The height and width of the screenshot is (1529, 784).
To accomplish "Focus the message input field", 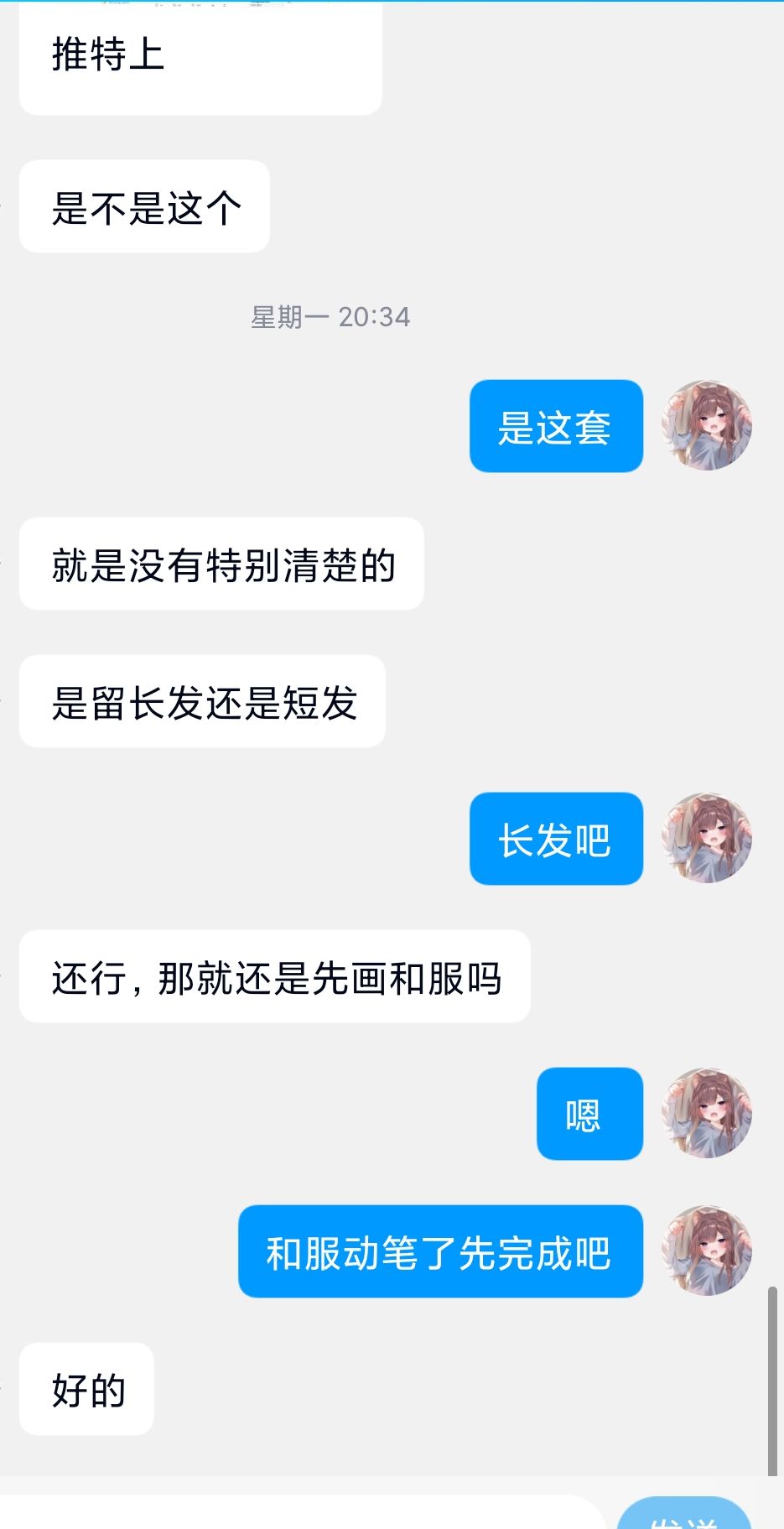I will (x=302, y=1515).
